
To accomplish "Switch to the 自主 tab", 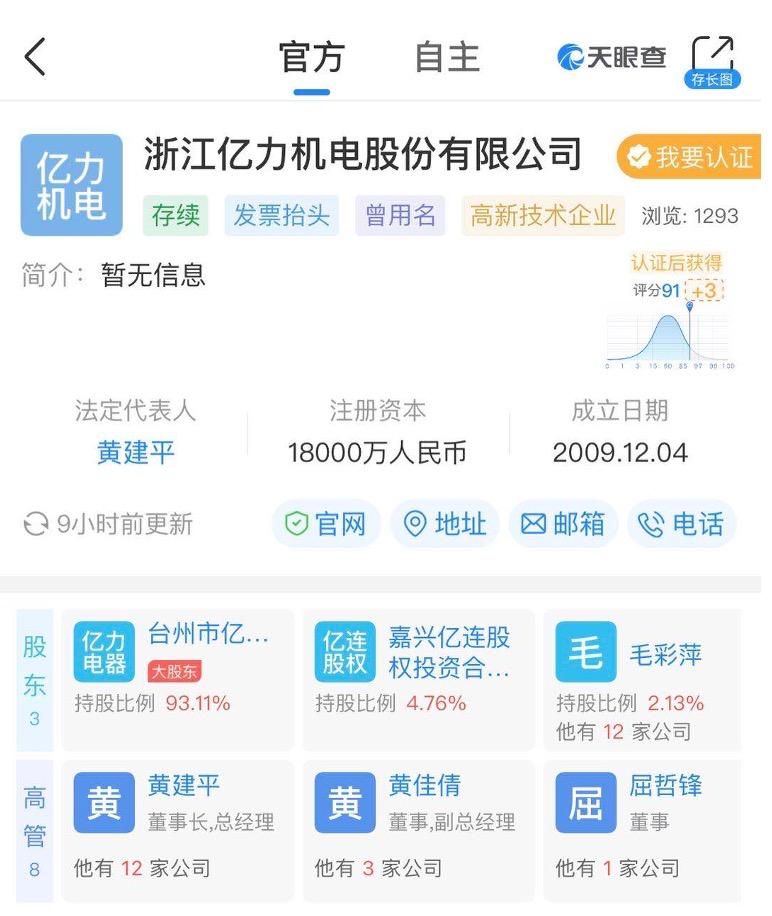I will pos(447,58).
